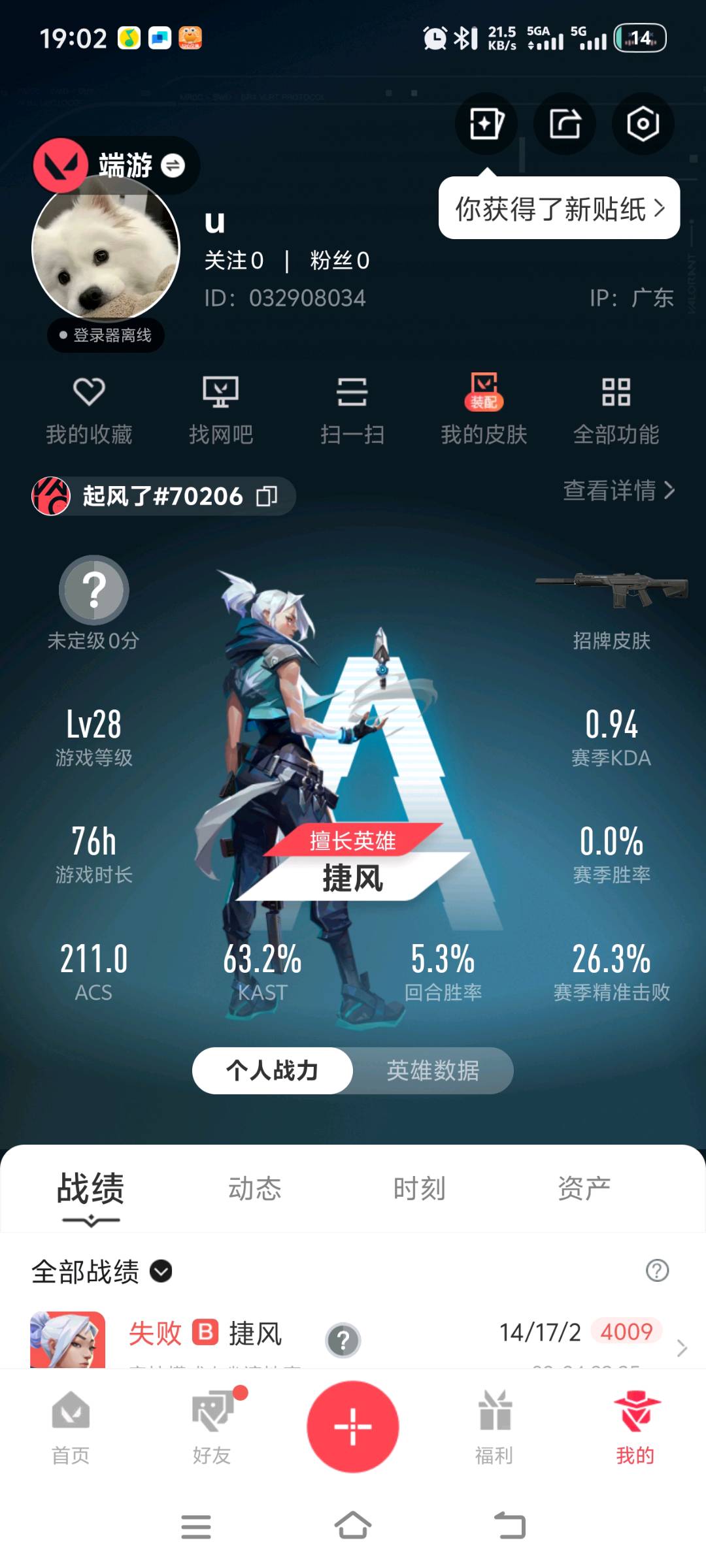Switch platform via the 端游 toggle
This screenshot has height=1568, width=706.
coord(173,165)
